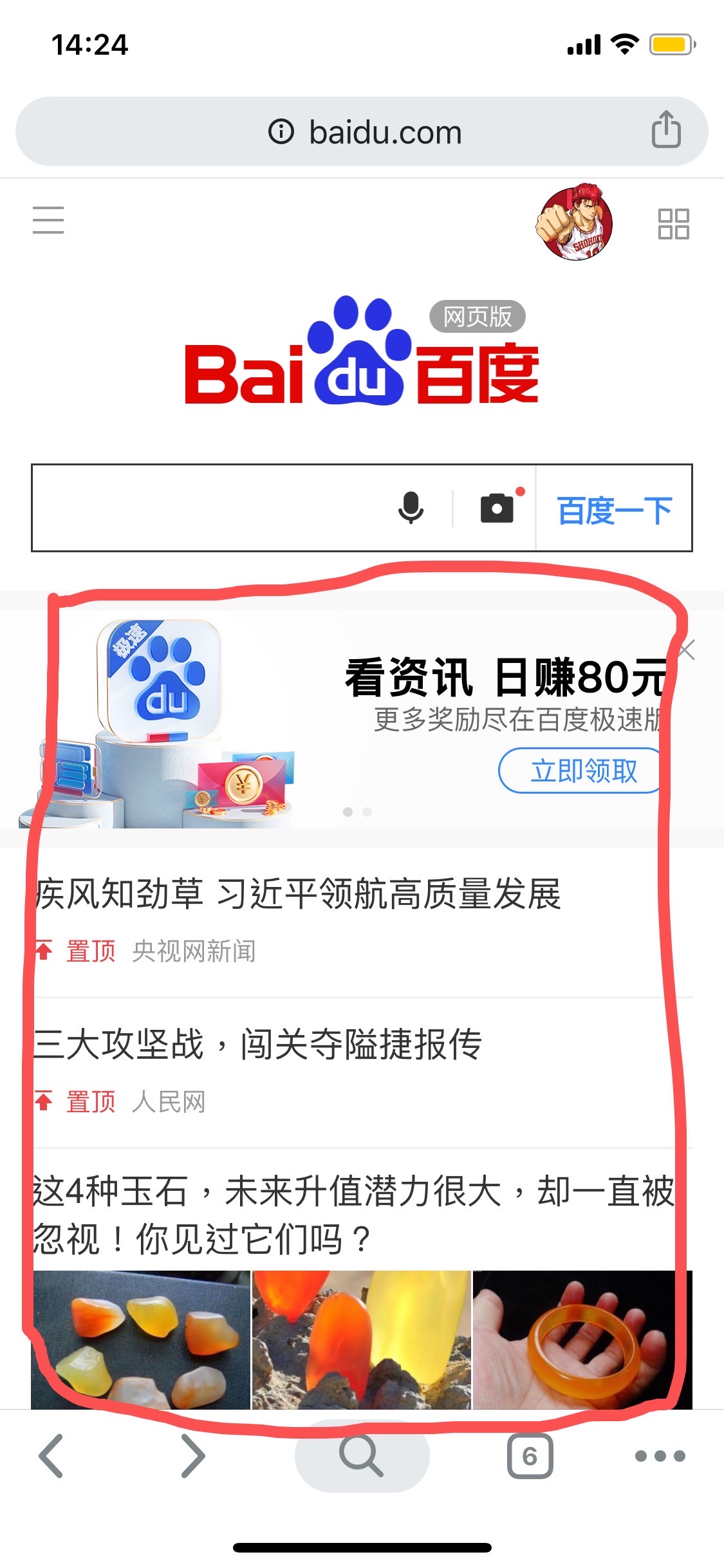Open the tab switcher showing 6 tabs
This screenshot has height=1568, width=724.
tap(530, 1456)
